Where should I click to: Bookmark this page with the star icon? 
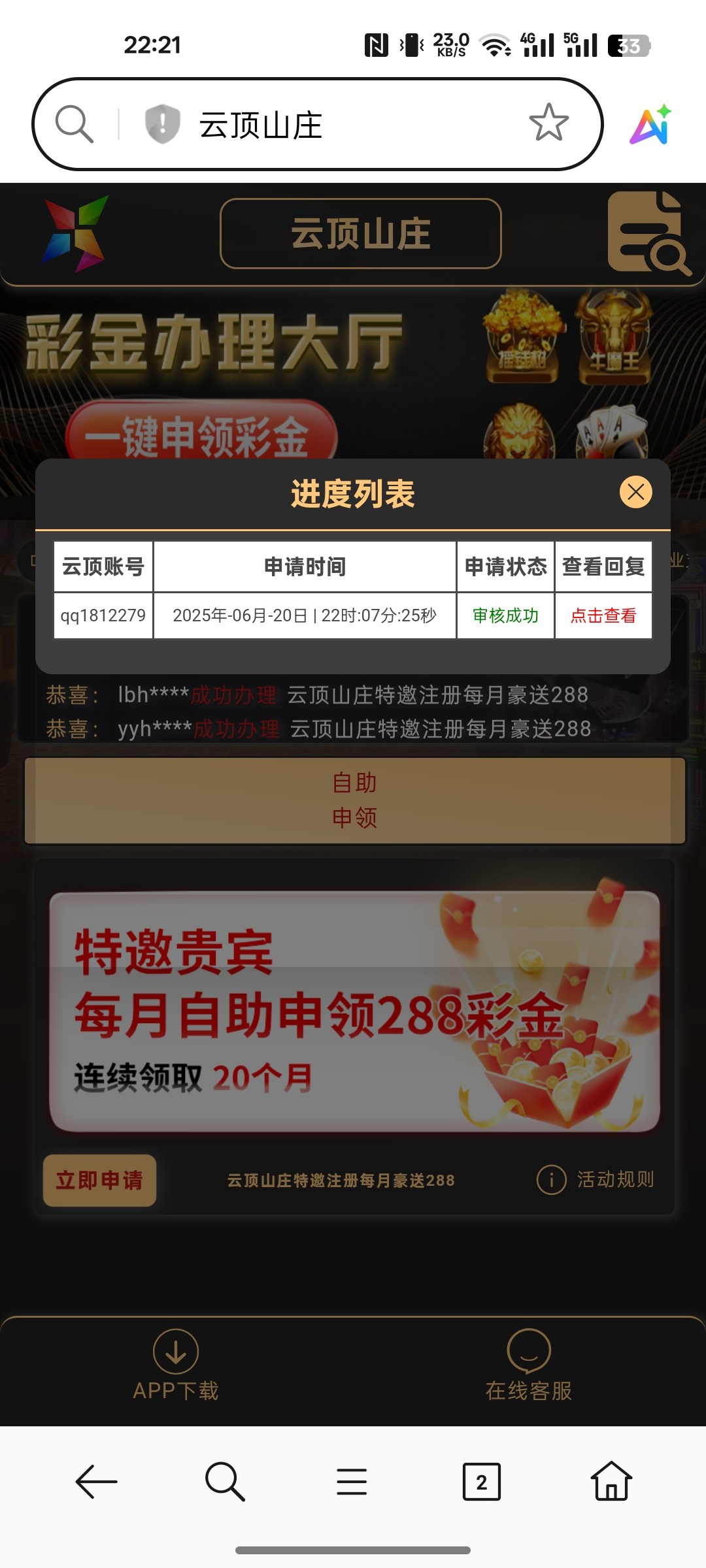pos(548,123)
